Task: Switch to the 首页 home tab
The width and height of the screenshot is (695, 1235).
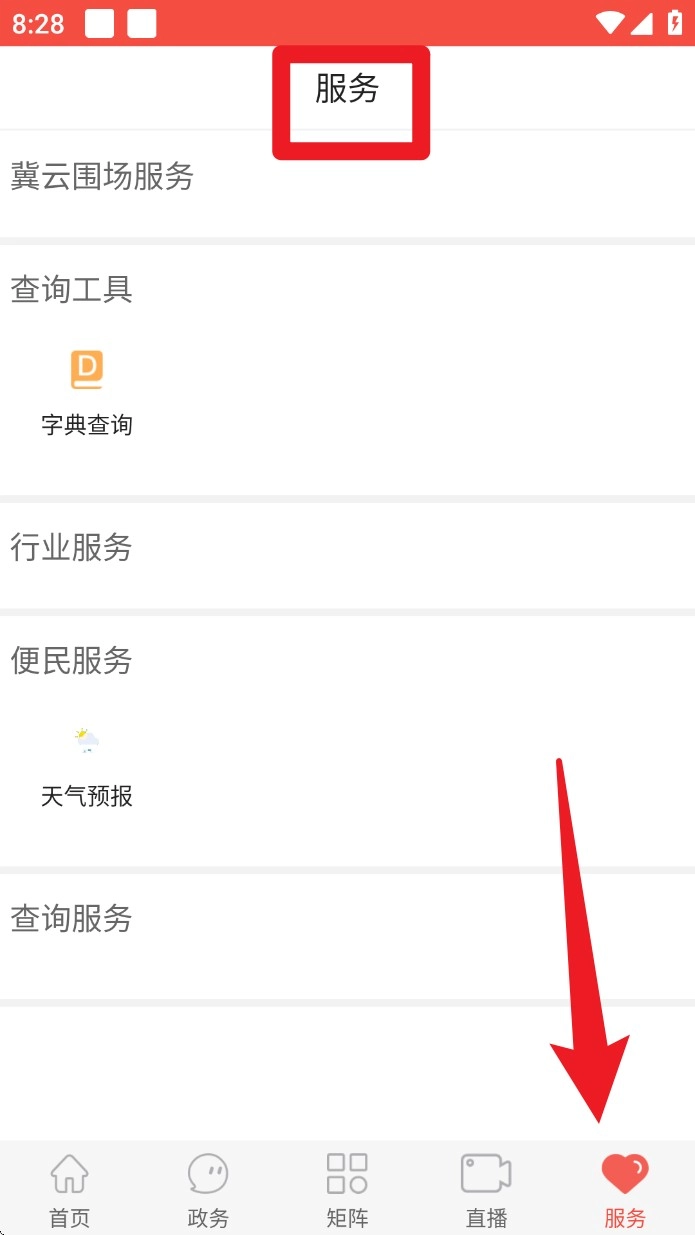Action: point(69,1189)
